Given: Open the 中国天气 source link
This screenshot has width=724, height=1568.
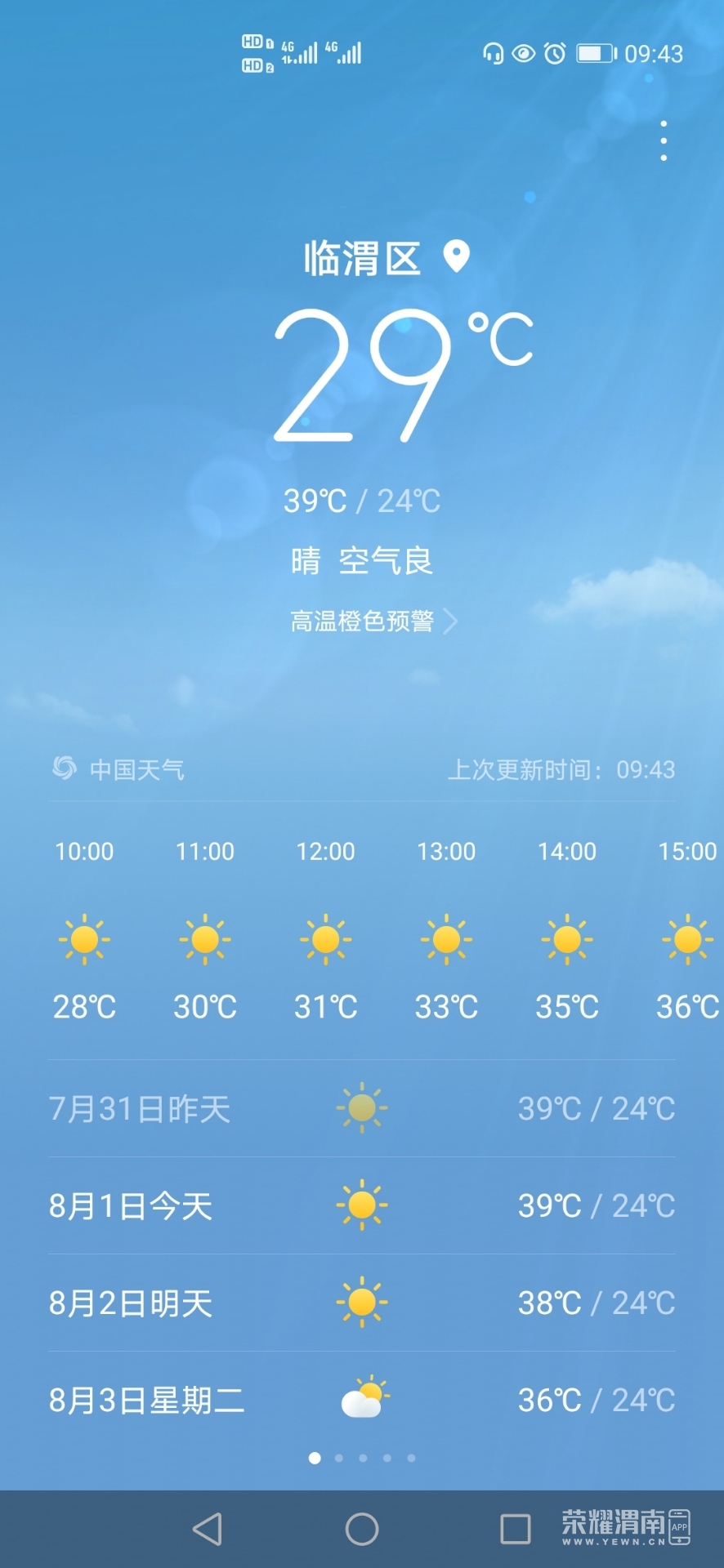Looking at the screenshot, I should click(x=119, y=768).
